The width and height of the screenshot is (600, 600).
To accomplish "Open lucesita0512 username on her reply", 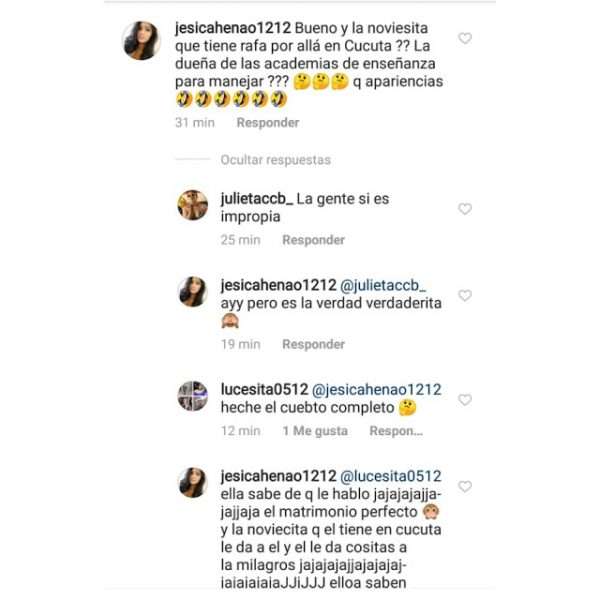I will point(256,389).
